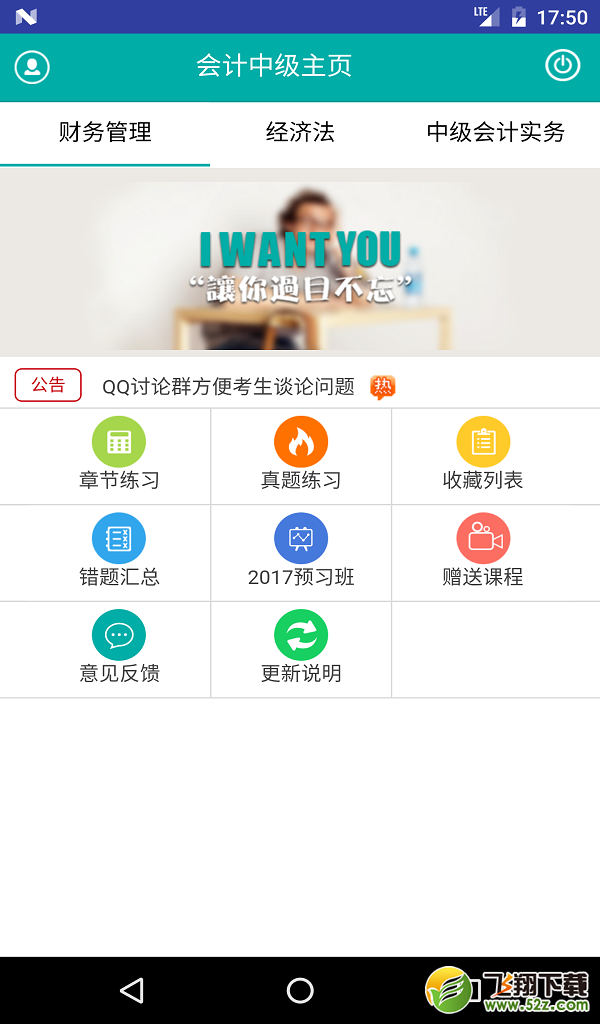Open the QQ讨论群 announcement
Screen dimensions: 600x1024
(229, 387)
